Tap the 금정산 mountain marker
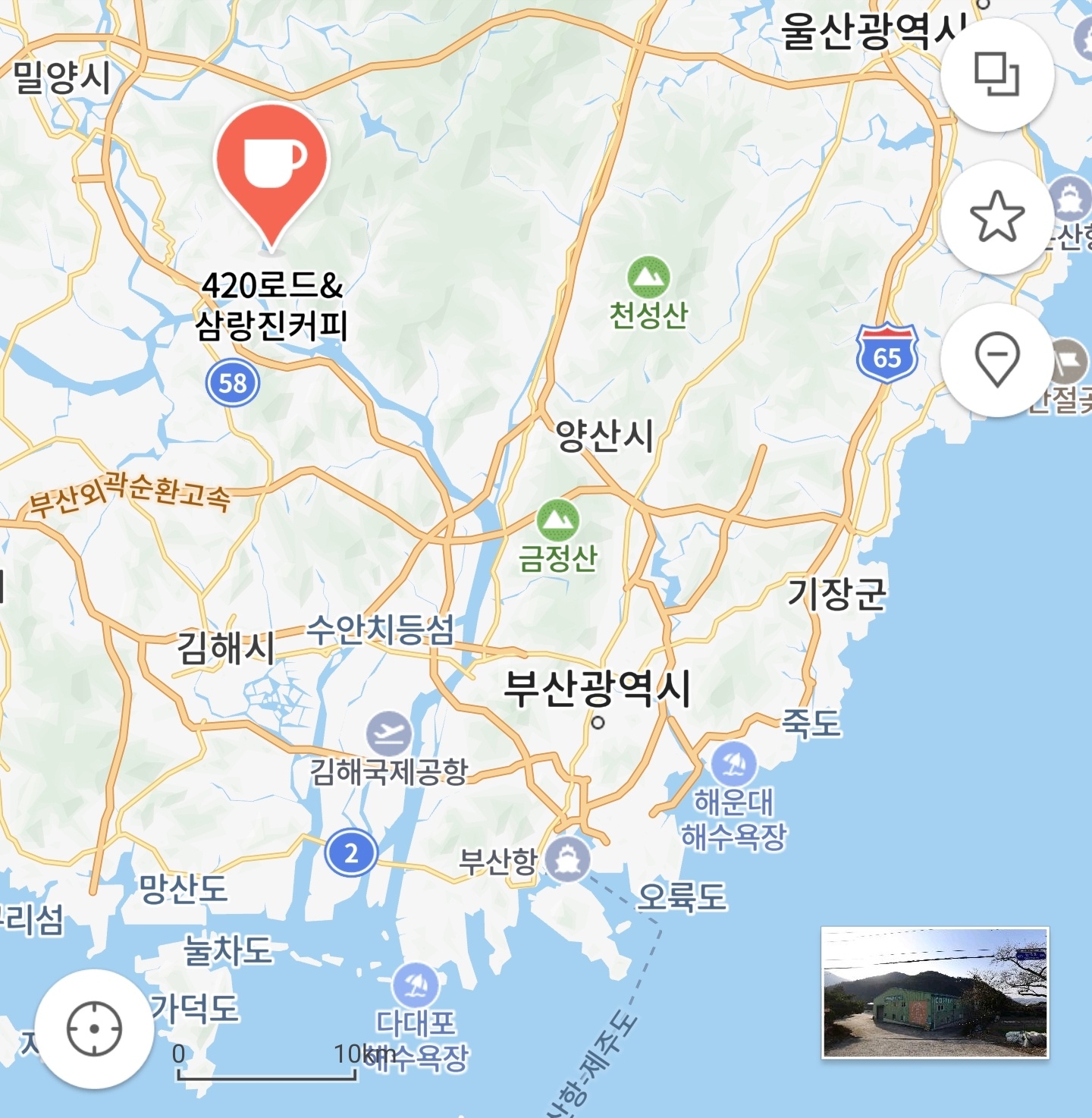 (557, 520)
